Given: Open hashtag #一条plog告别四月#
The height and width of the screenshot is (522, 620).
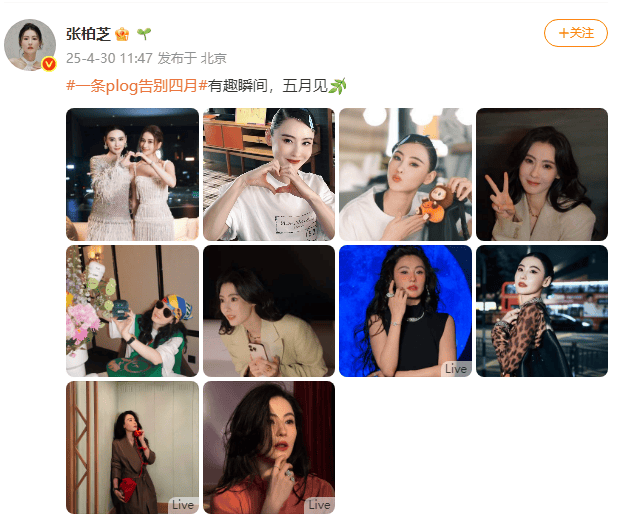Looking at the screenshot, I should [x=136, y=86].
